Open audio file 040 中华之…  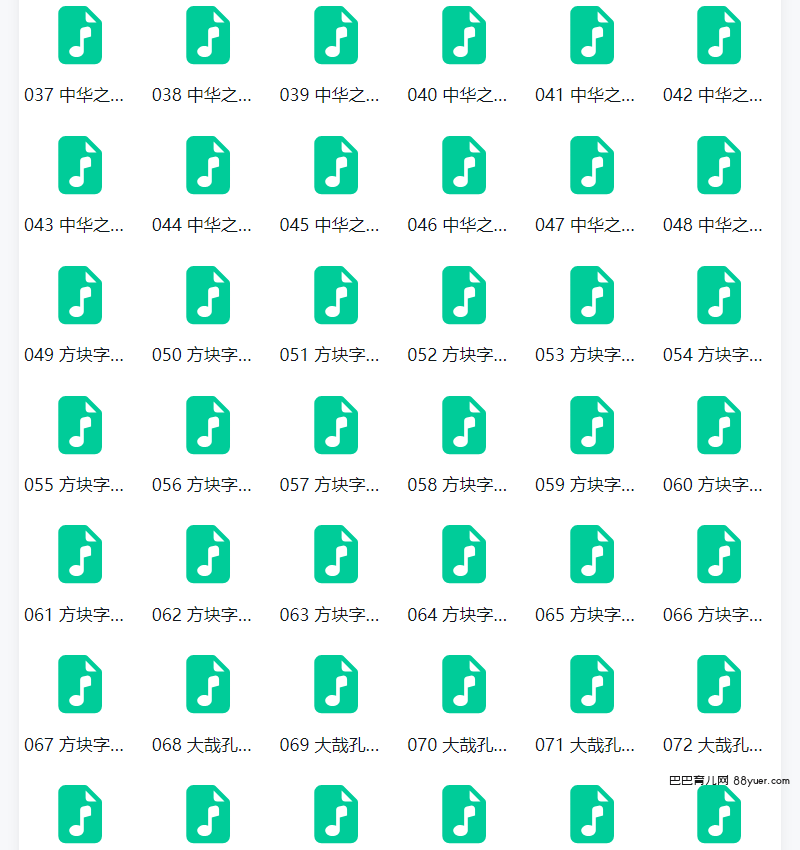pos(463,36)
